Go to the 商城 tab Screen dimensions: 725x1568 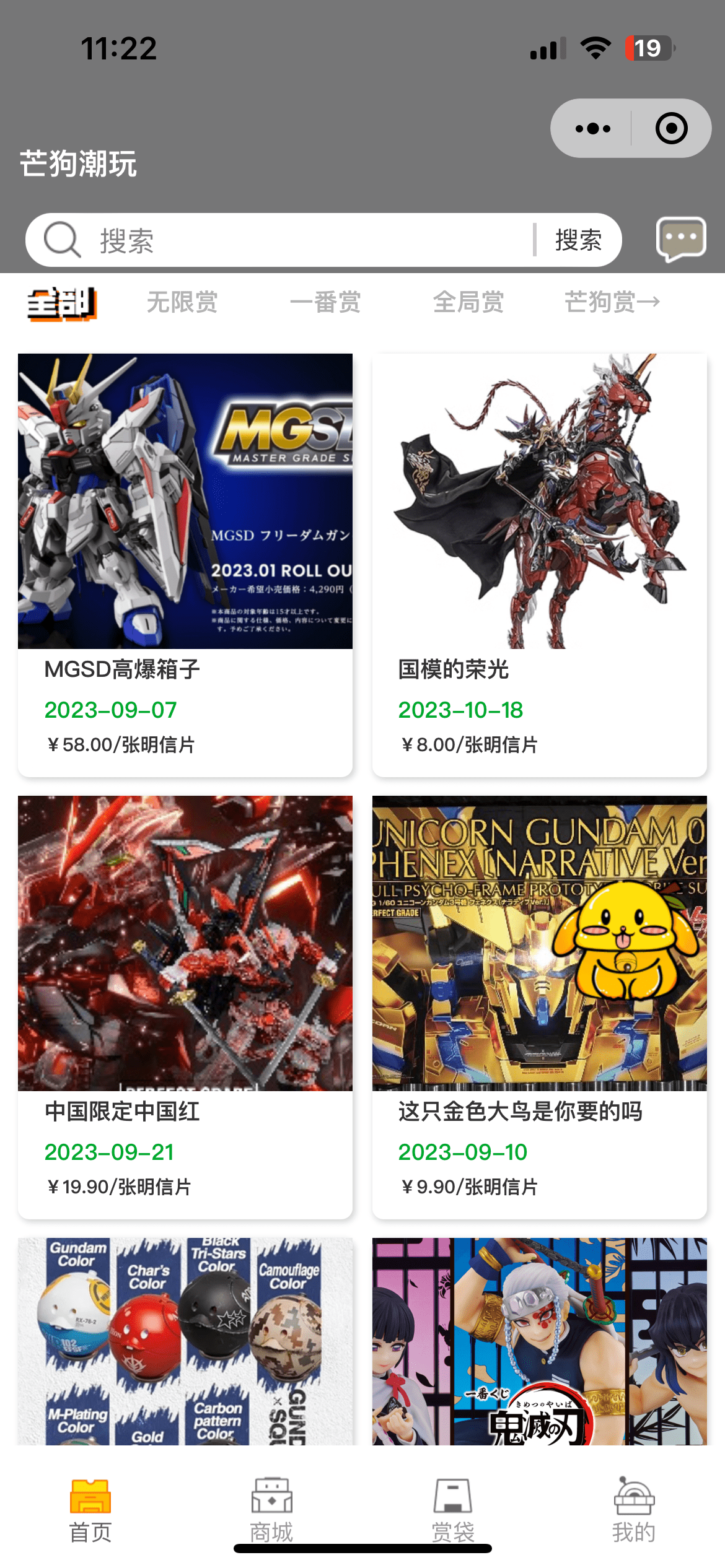tap(271, 1510)
